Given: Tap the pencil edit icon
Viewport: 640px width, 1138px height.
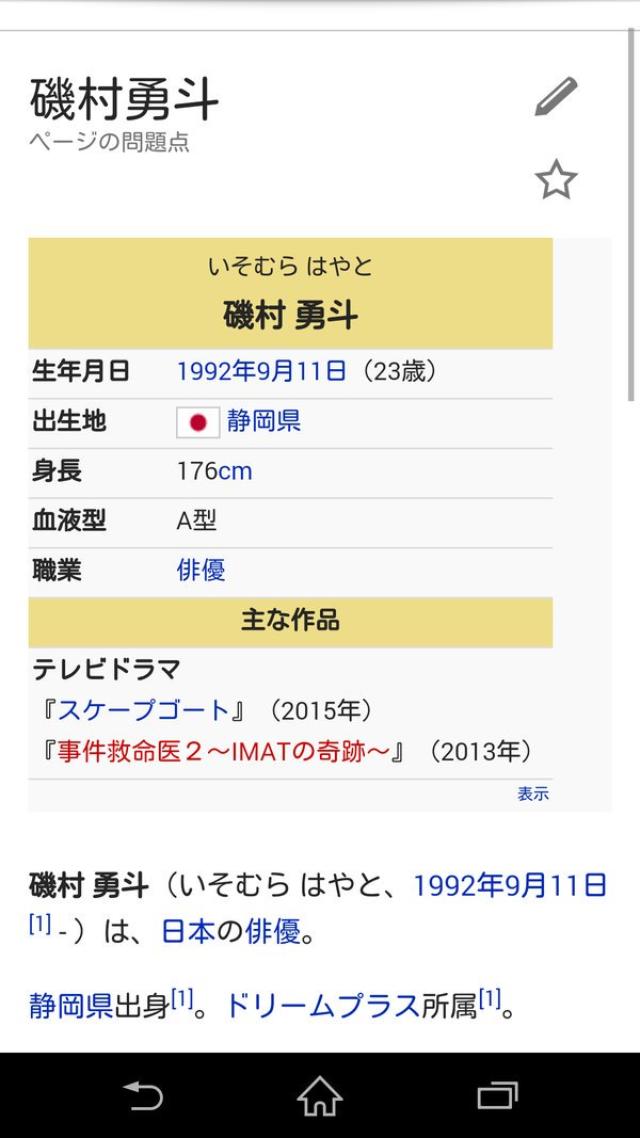Looking at the screenshot, I should click(x=556, y=98).
